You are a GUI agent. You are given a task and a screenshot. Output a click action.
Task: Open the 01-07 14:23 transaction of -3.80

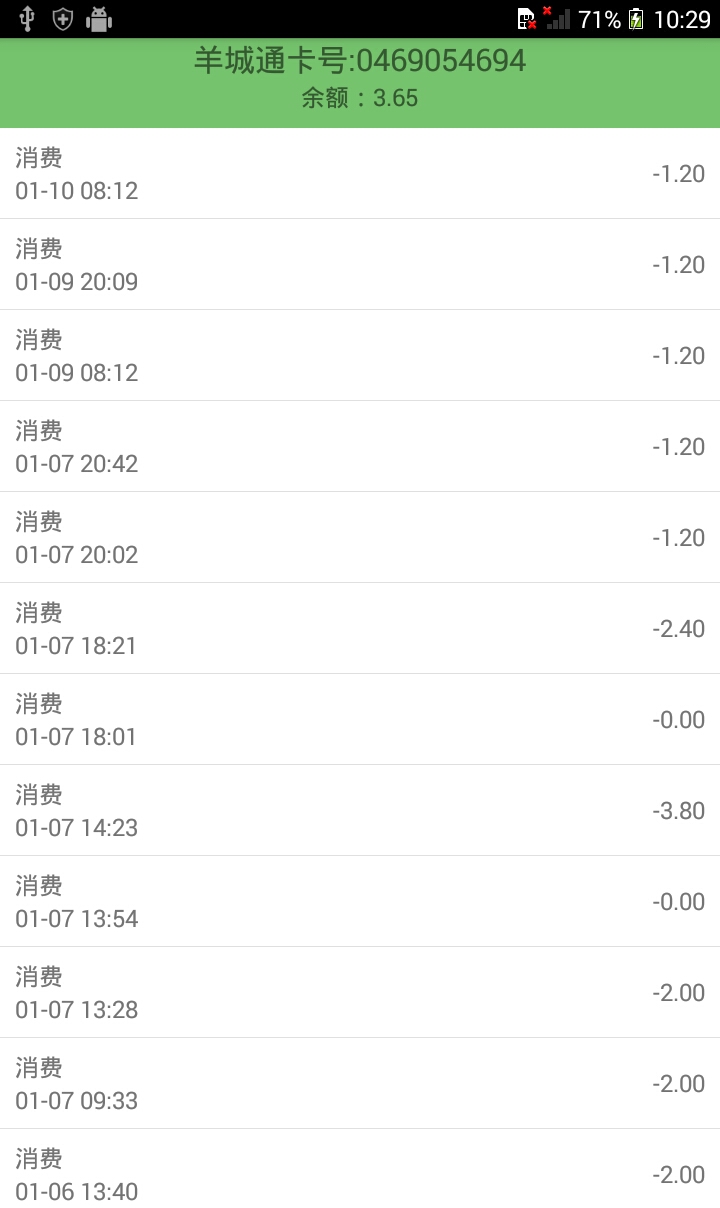[360, 811]
